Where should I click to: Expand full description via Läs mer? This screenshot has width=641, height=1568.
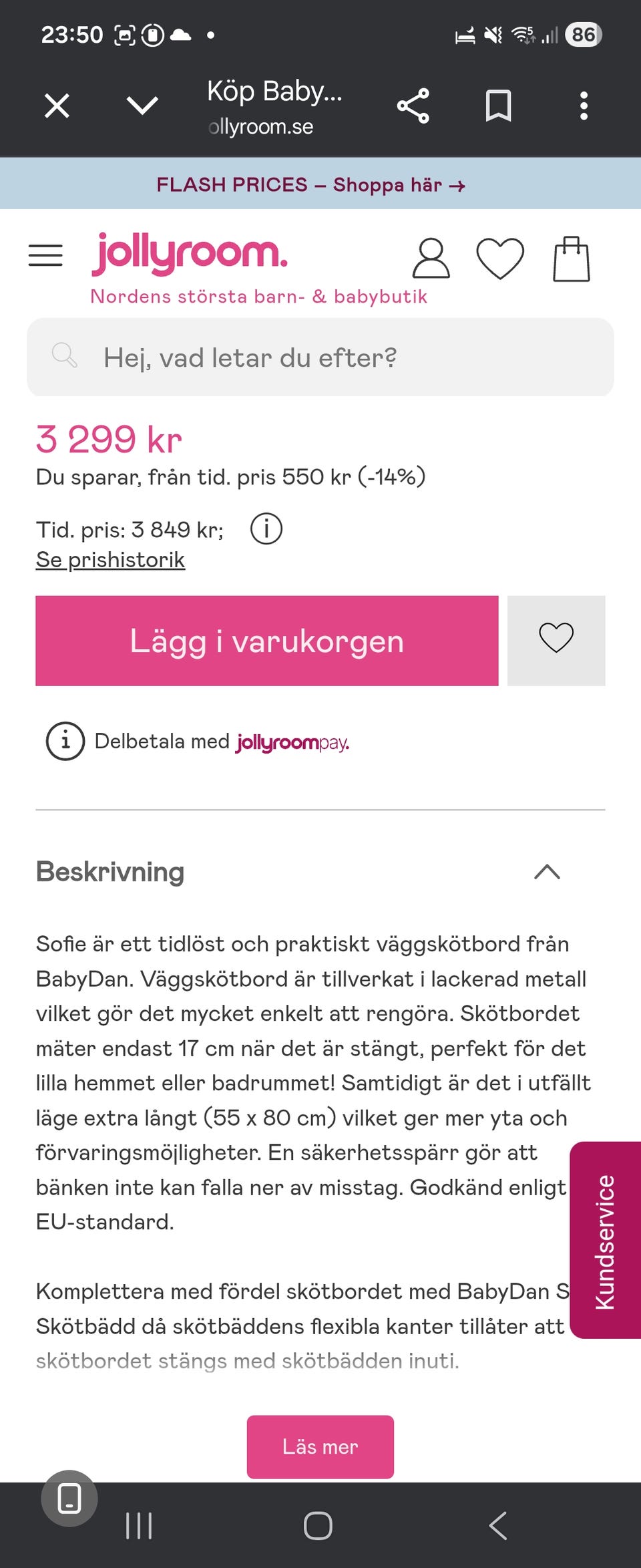[x=320, y=1446]
